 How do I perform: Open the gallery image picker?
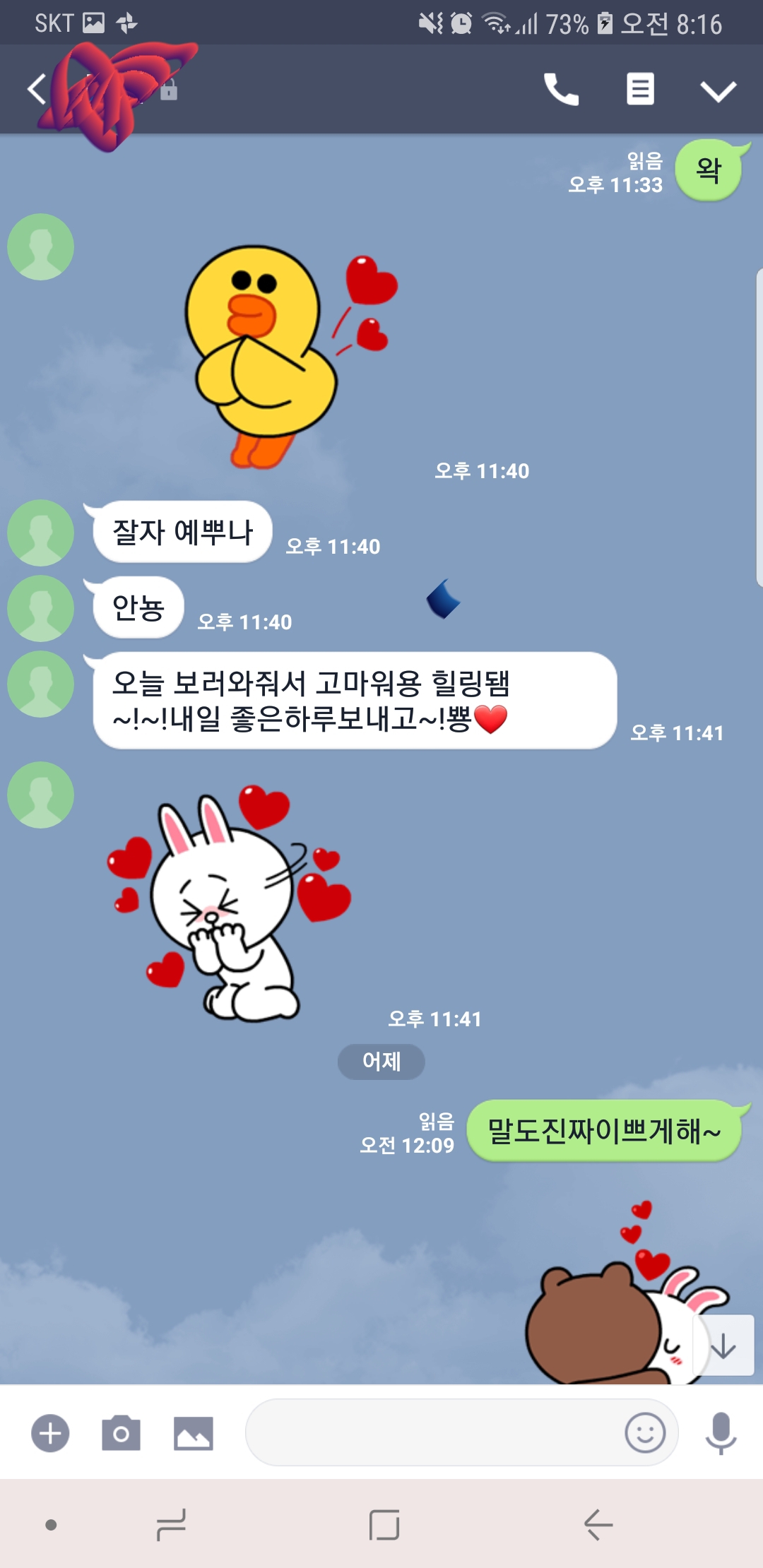[x=193, y=1433]
